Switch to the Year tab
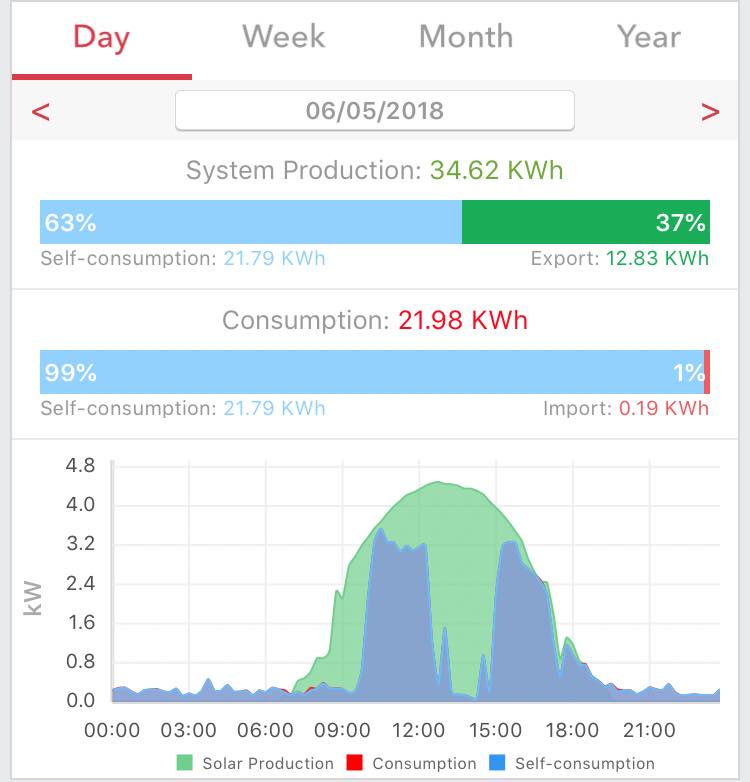 [648, 37]
